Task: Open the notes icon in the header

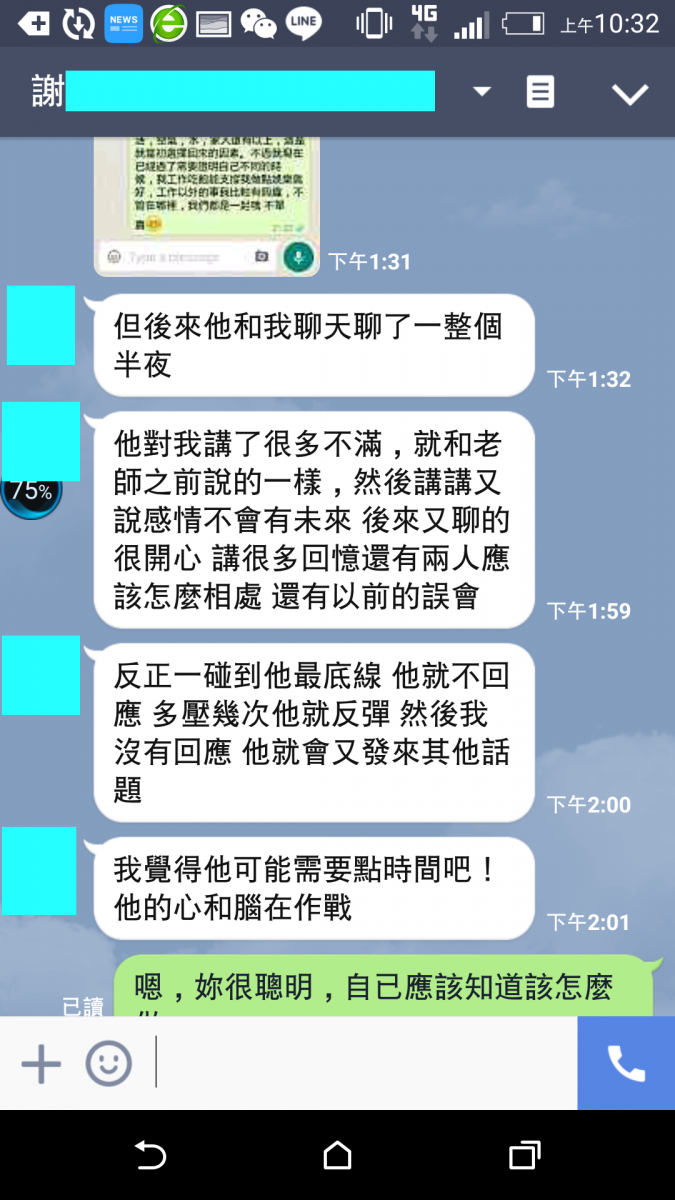Action: click(540, 92)
